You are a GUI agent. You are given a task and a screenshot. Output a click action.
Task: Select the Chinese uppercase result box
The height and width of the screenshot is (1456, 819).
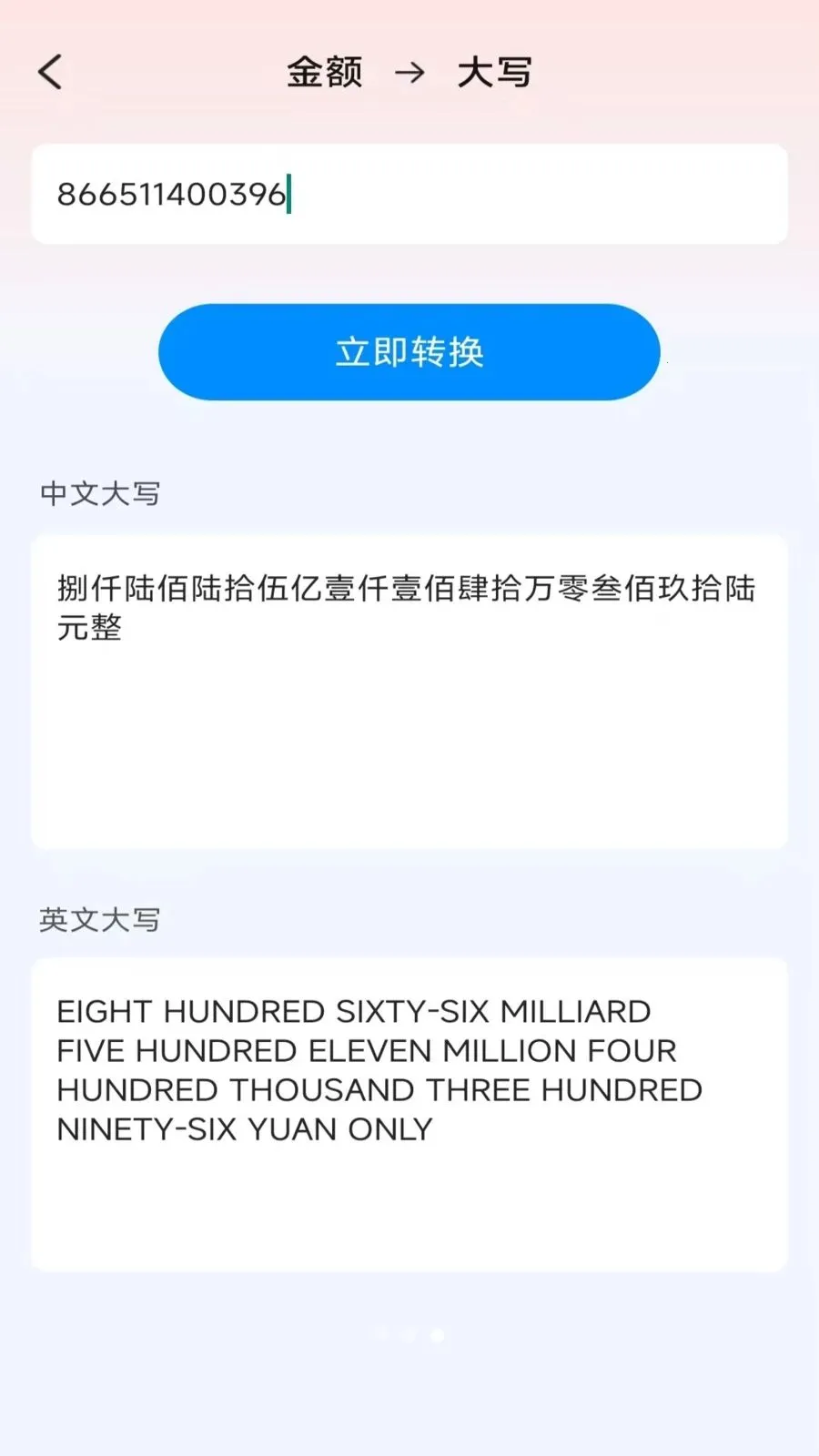407,690
